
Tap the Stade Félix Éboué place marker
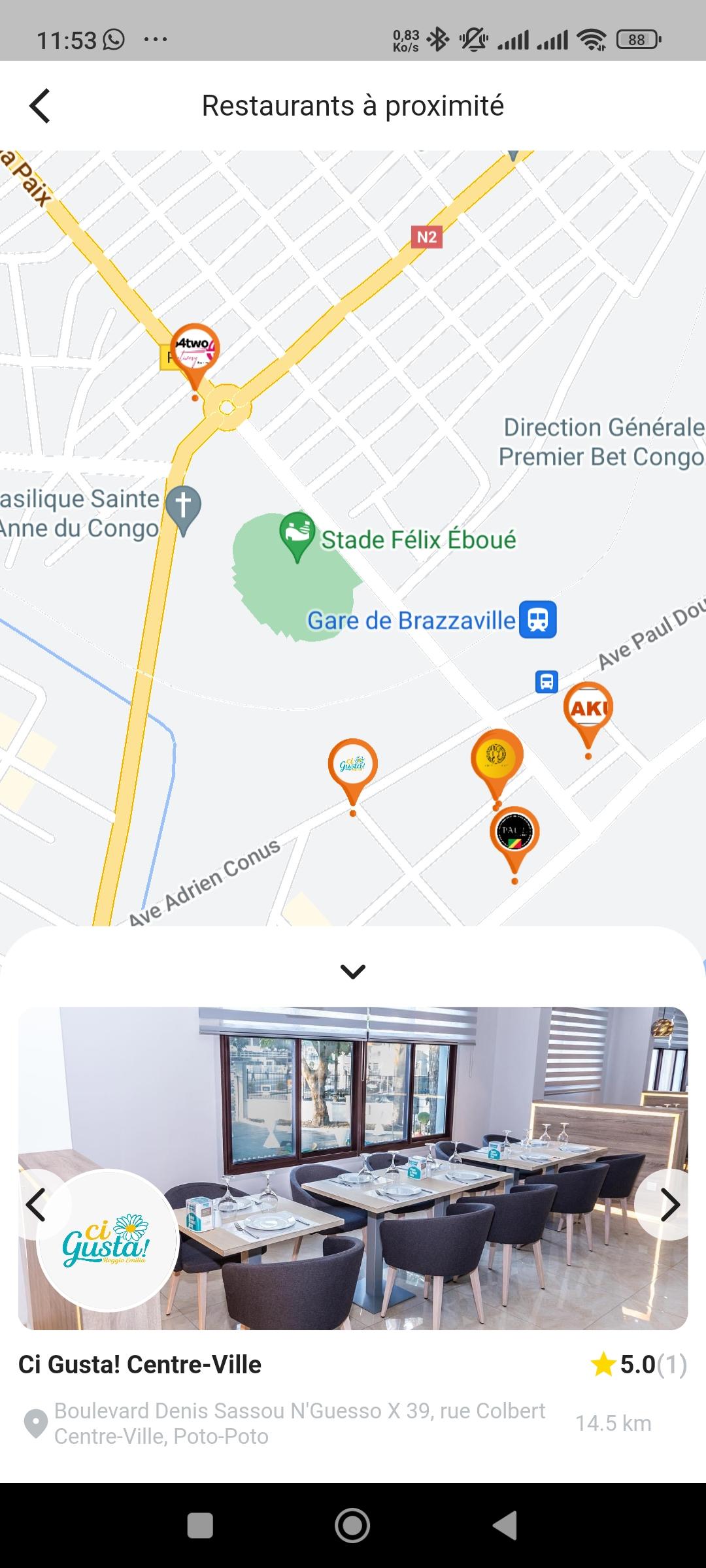297,536
